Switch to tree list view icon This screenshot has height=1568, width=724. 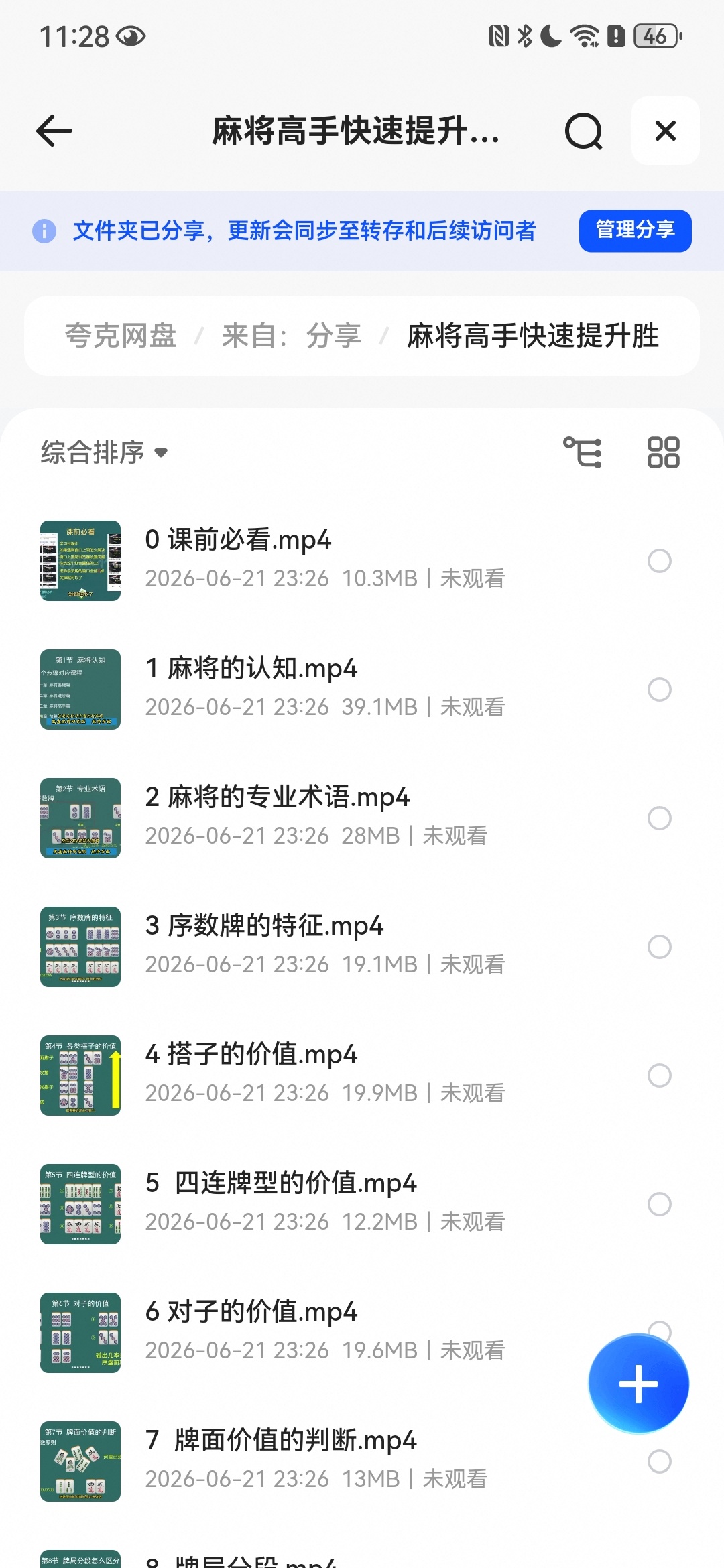(x=583, y=452)
